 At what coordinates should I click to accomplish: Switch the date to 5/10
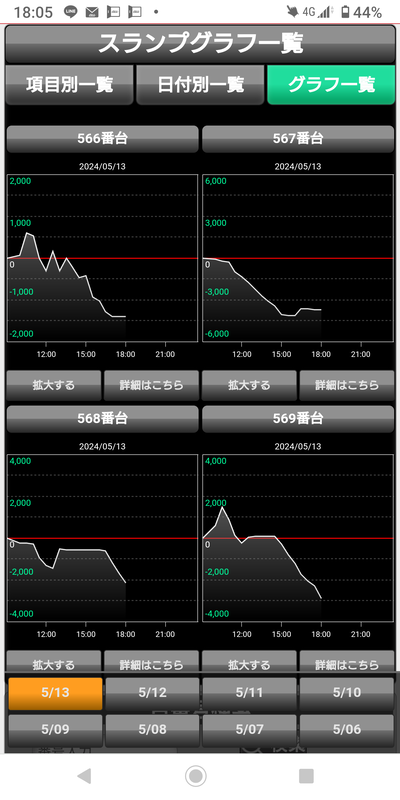click(346, 693)
